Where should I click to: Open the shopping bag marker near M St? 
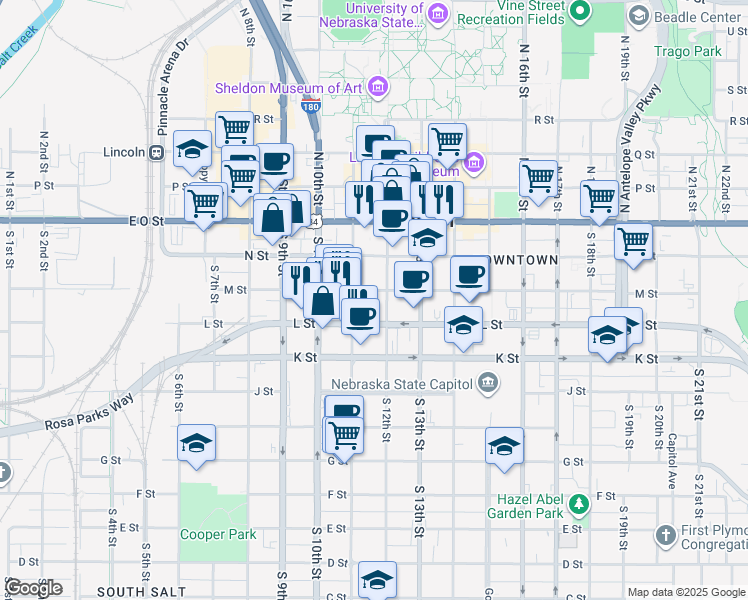click(323, 300)
